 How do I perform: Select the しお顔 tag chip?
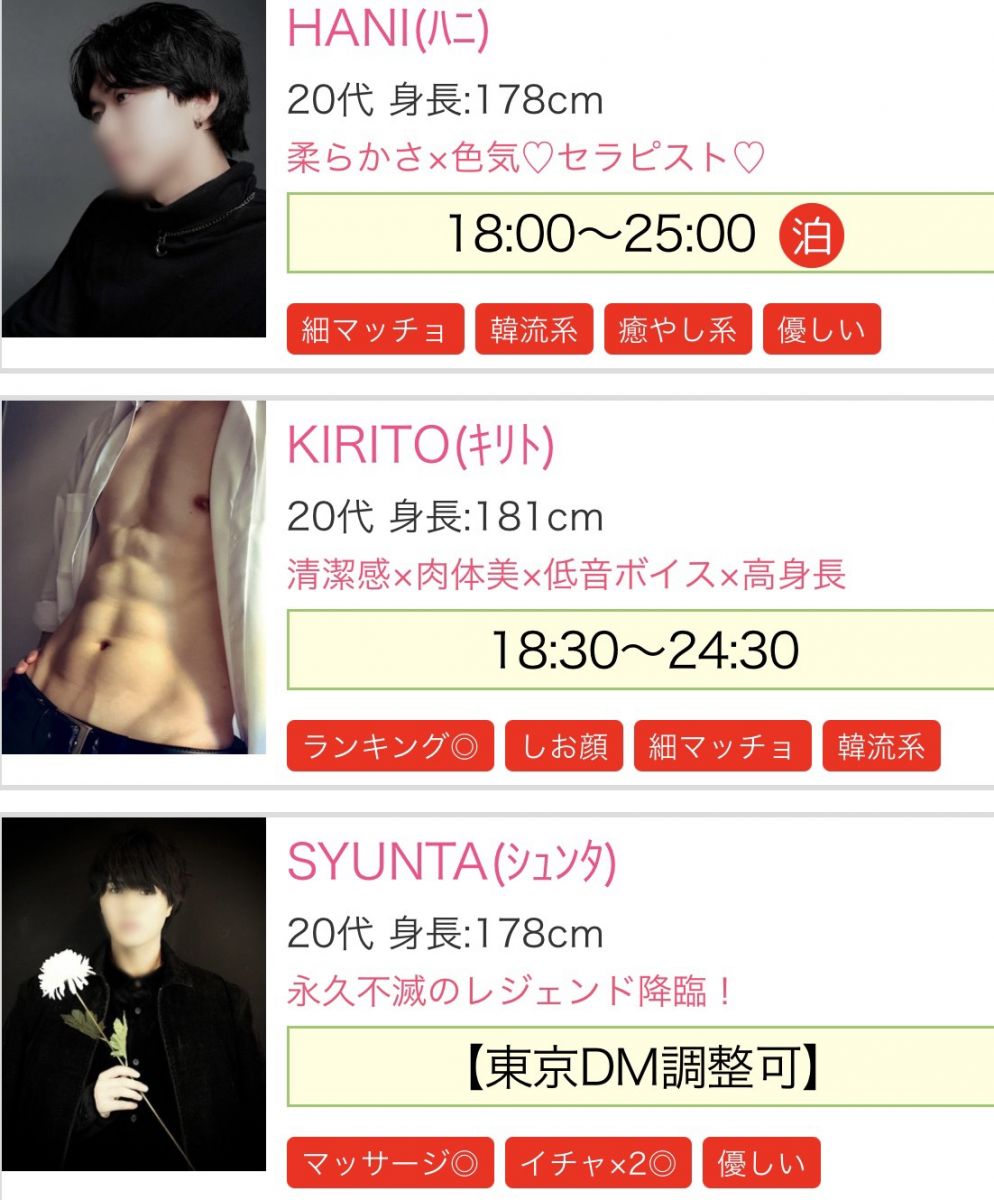(x=564, y=746)
